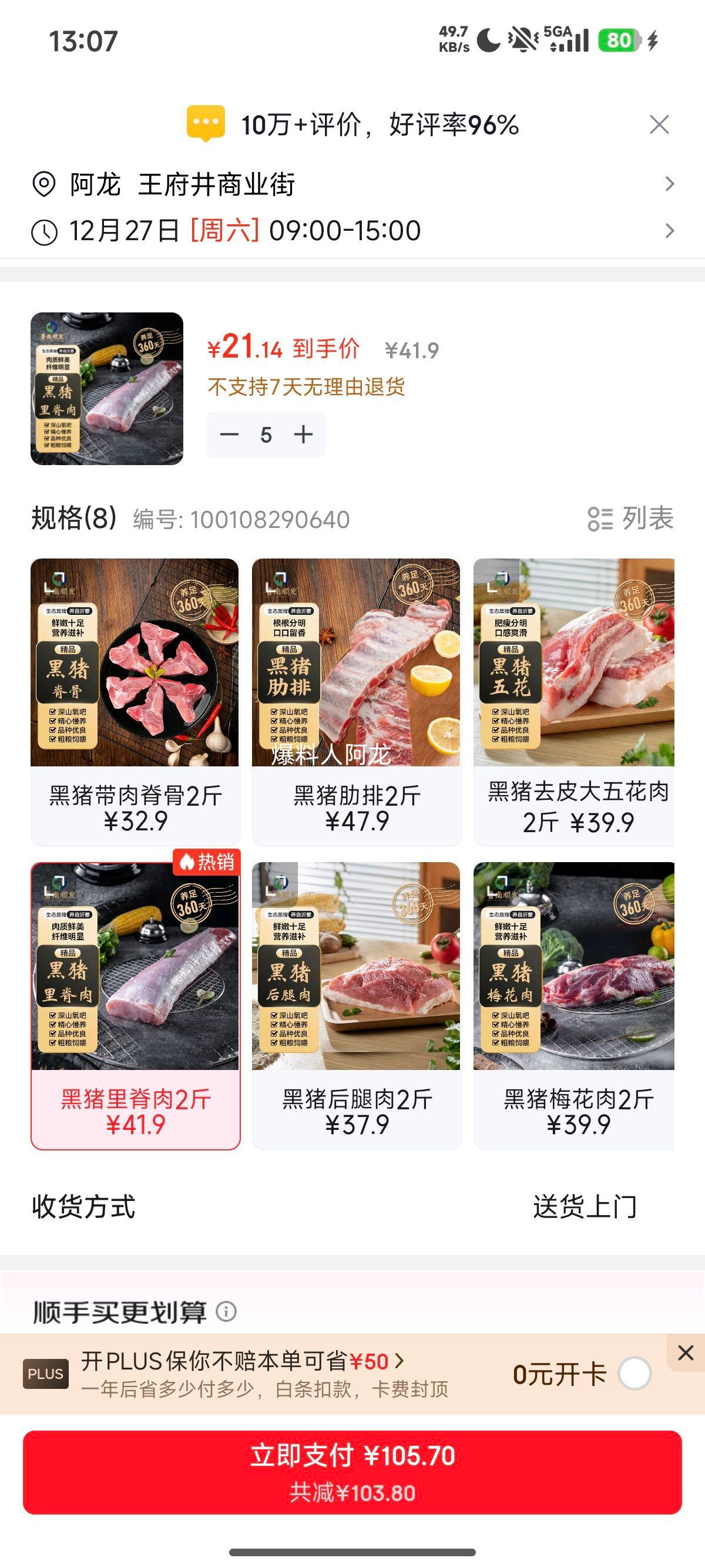This screenshot has width=705, height=1568.
Task: Decrease quantity with the minus button
Action: (x=229, y=434)
